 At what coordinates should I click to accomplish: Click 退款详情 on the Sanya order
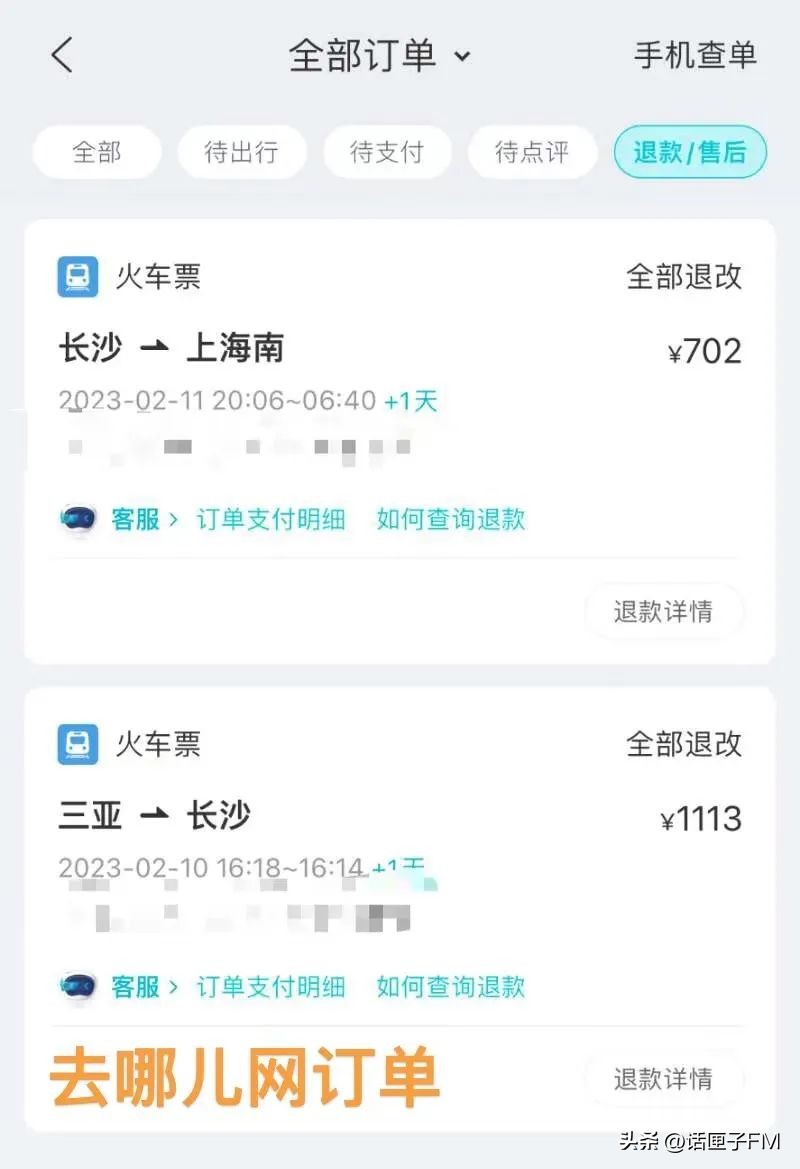pyautogui.click(x=664, y=1079)
